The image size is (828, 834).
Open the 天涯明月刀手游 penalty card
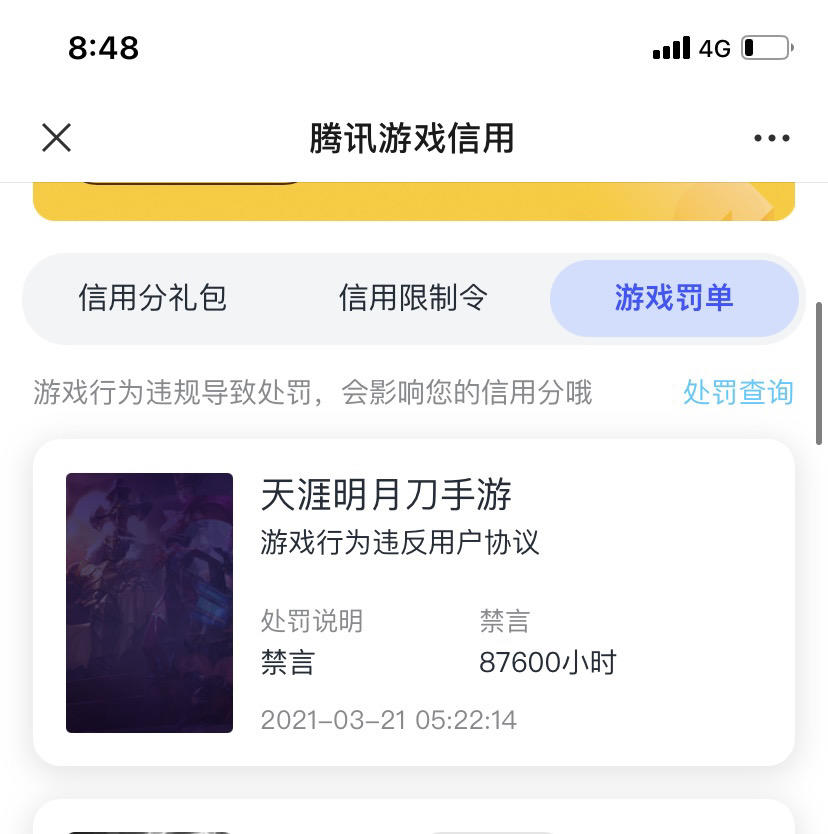[414, 602]
